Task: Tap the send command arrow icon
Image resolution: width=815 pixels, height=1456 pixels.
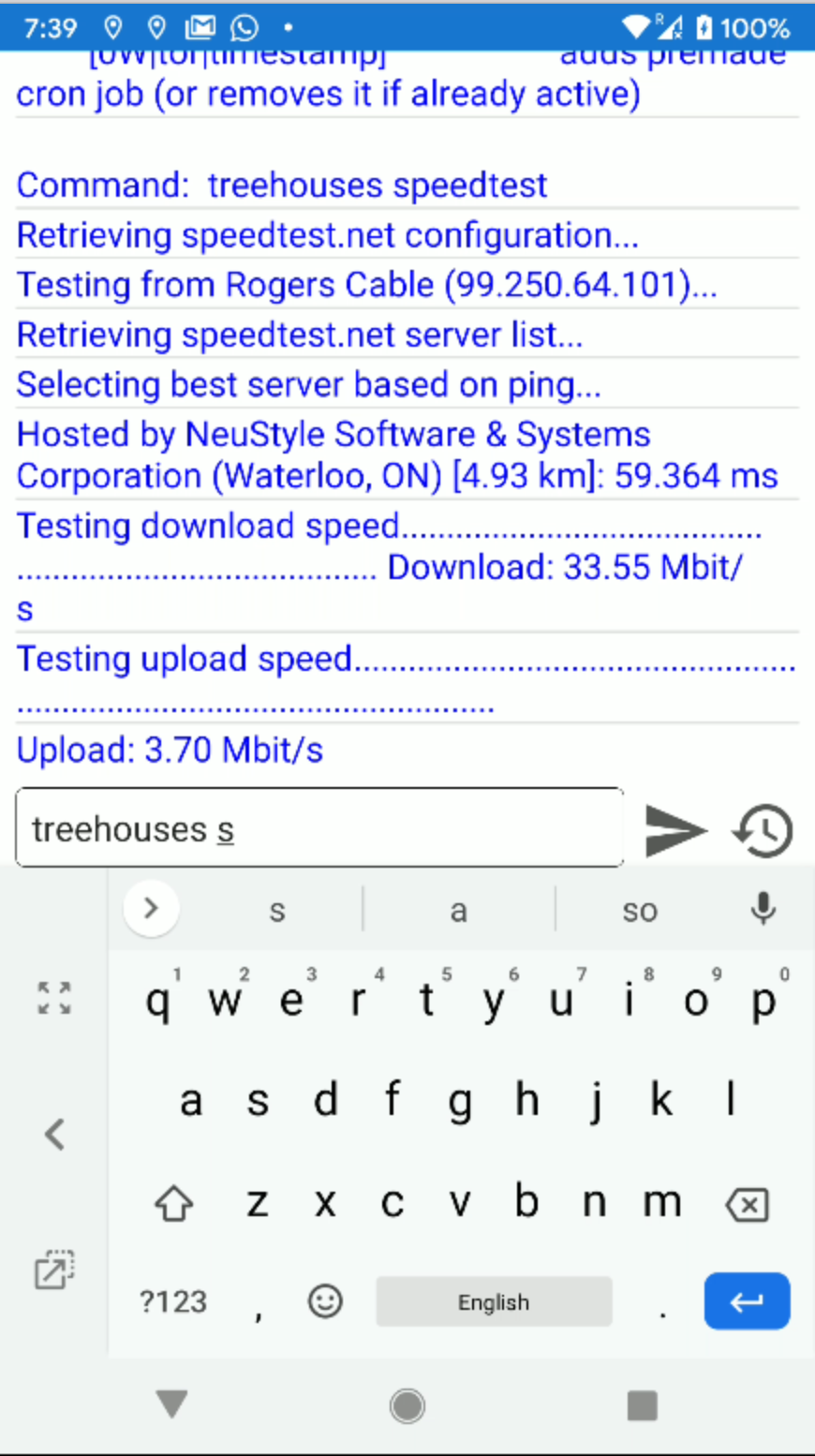Action: (x=676, y=829)
